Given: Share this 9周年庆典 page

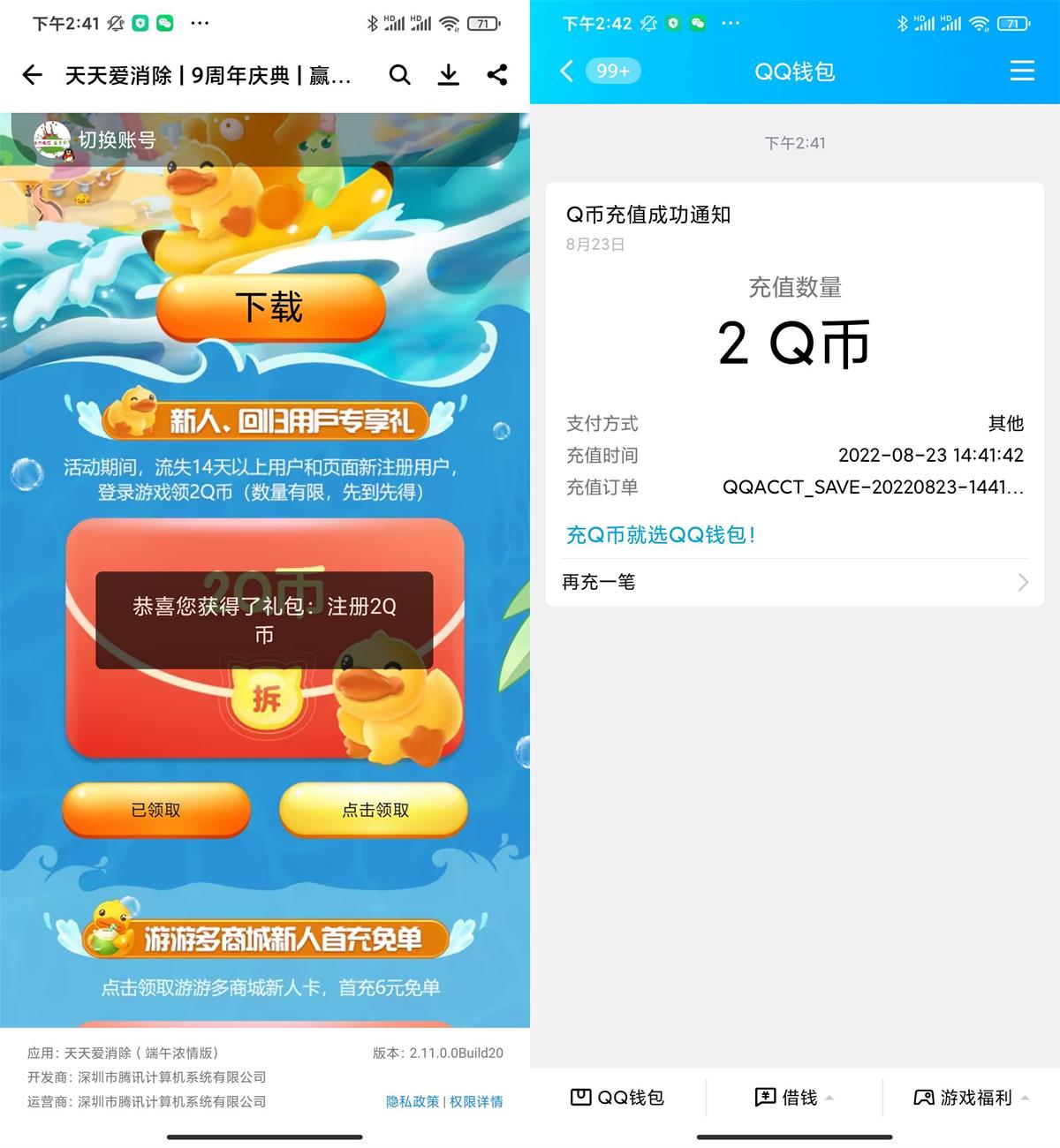Looking at the screenshot, I should [497, 76].
